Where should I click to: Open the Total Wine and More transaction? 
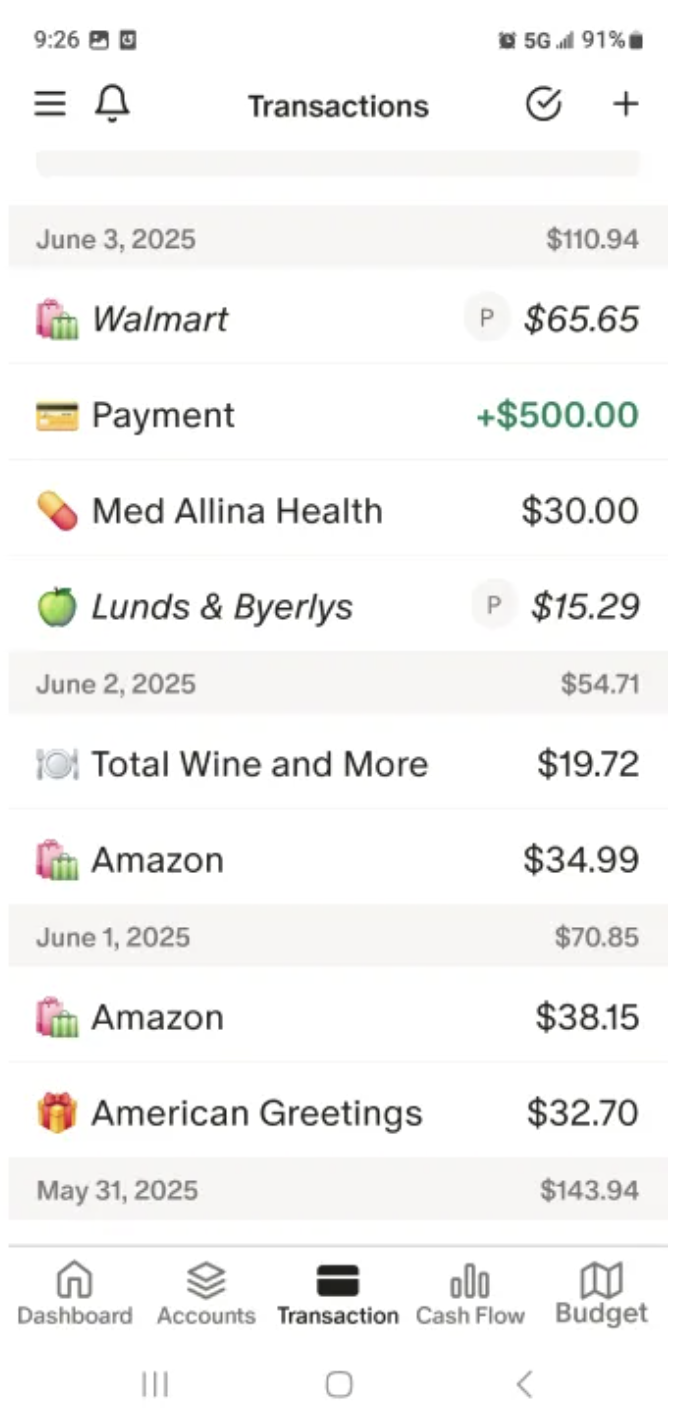pos(338,764)
